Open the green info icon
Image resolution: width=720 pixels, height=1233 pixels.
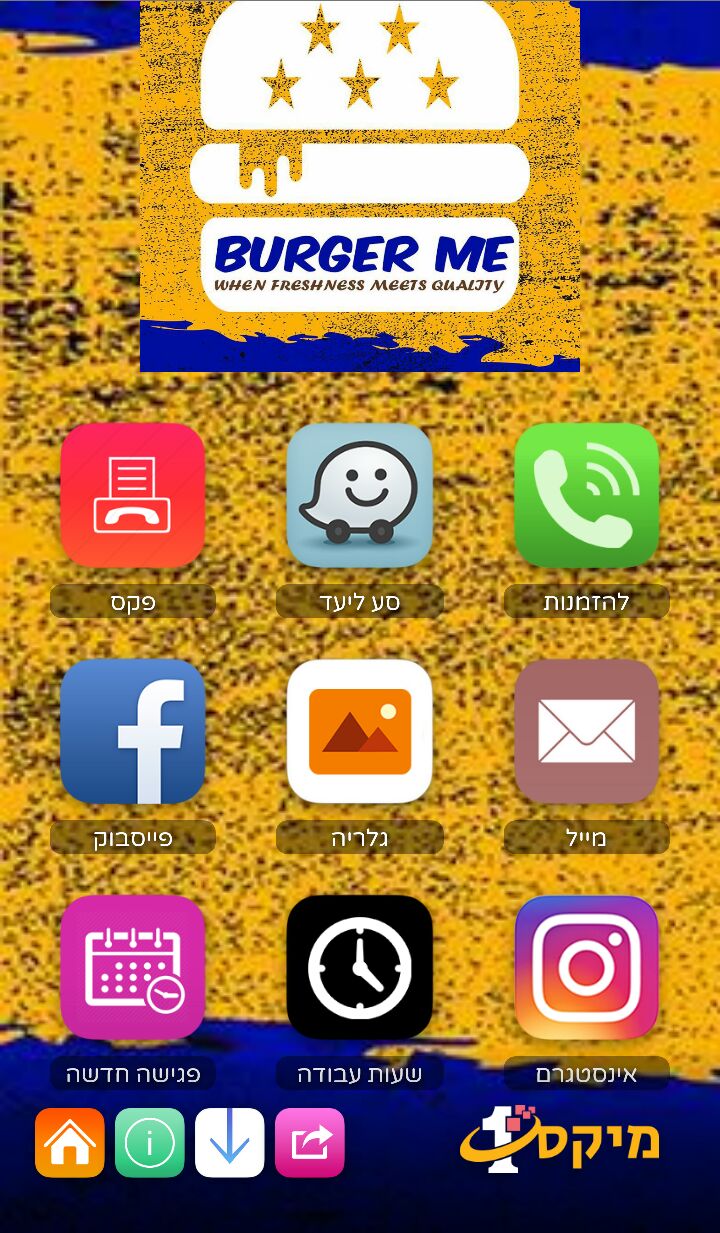150,1142
